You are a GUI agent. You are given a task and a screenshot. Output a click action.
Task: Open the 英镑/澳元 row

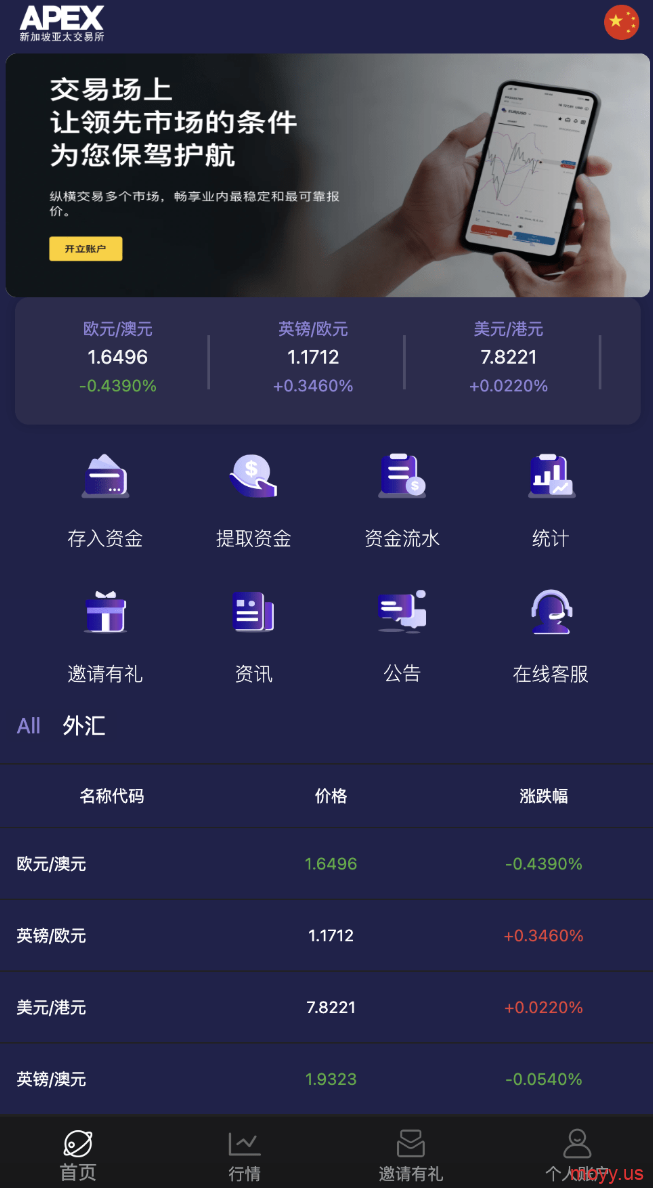tap(326, 1079)
